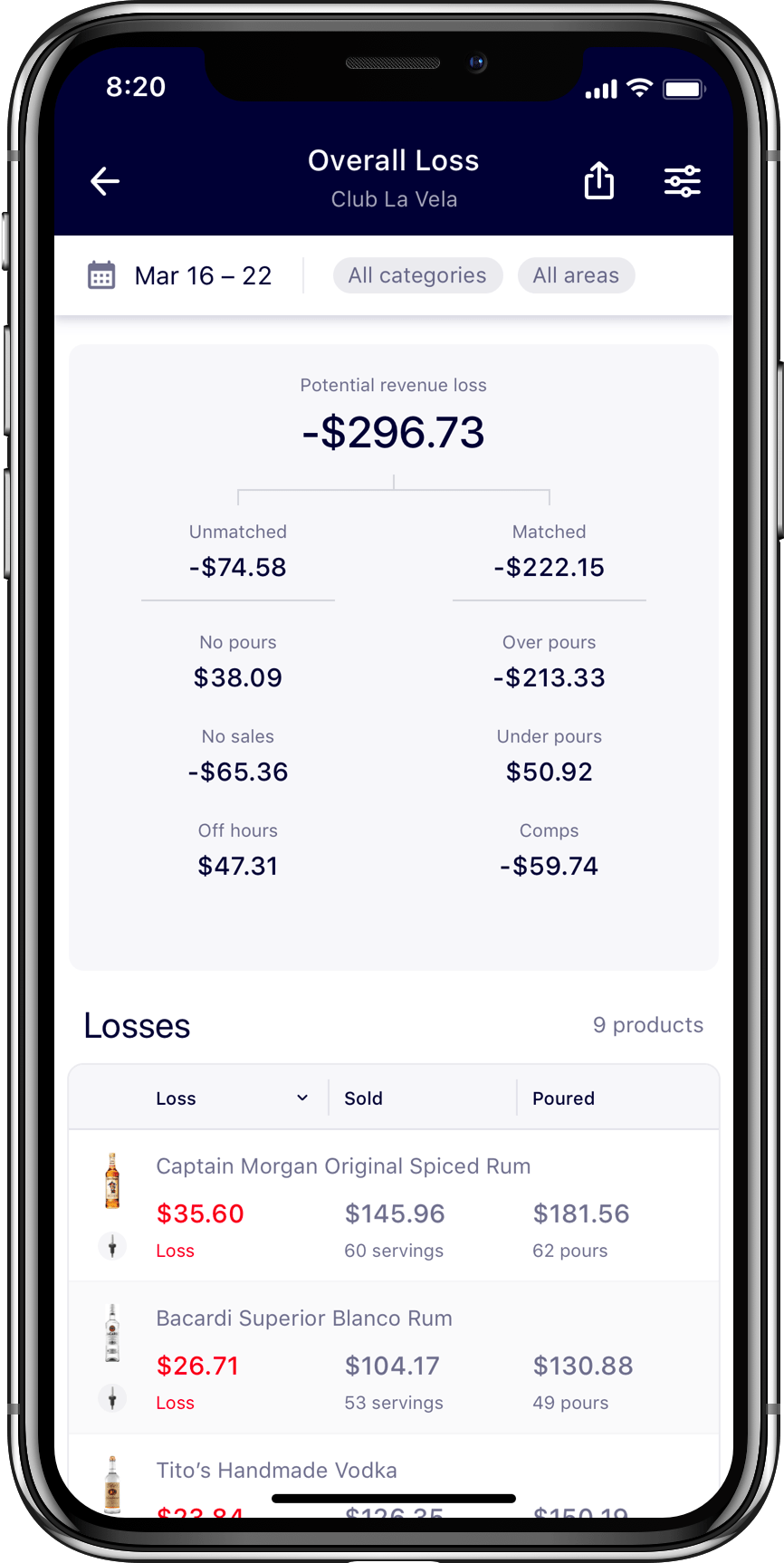Select the All areas chip
Screen dimensions: 784x1563
pyautogui.click(x=576, y=275)
